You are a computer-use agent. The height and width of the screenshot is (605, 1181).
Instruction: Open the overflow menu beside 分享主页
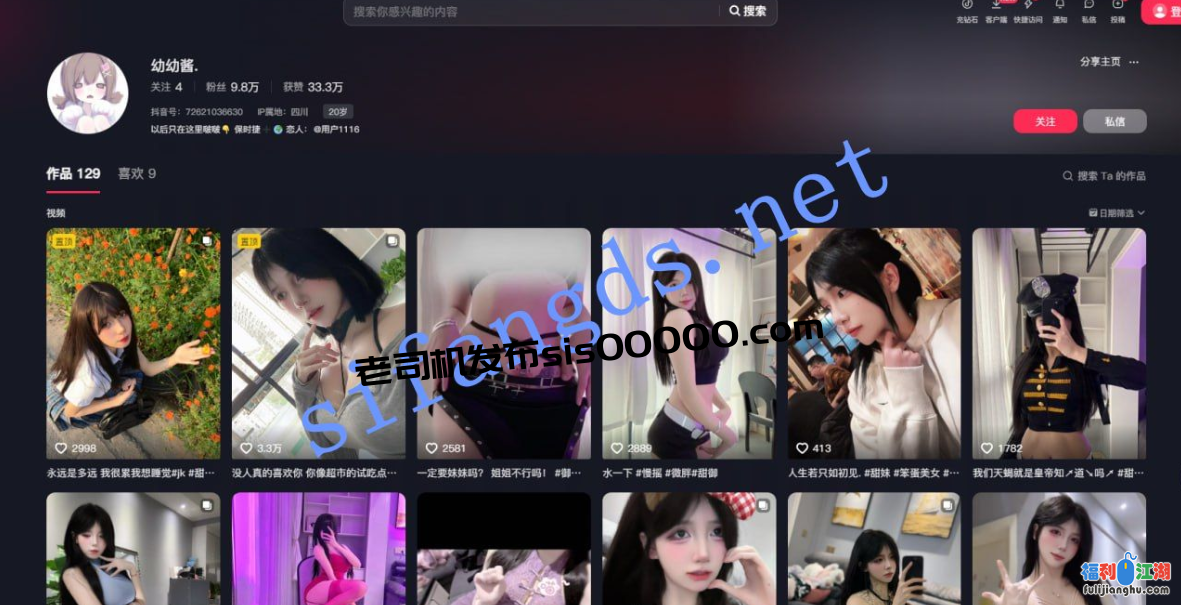(1134, 62)
